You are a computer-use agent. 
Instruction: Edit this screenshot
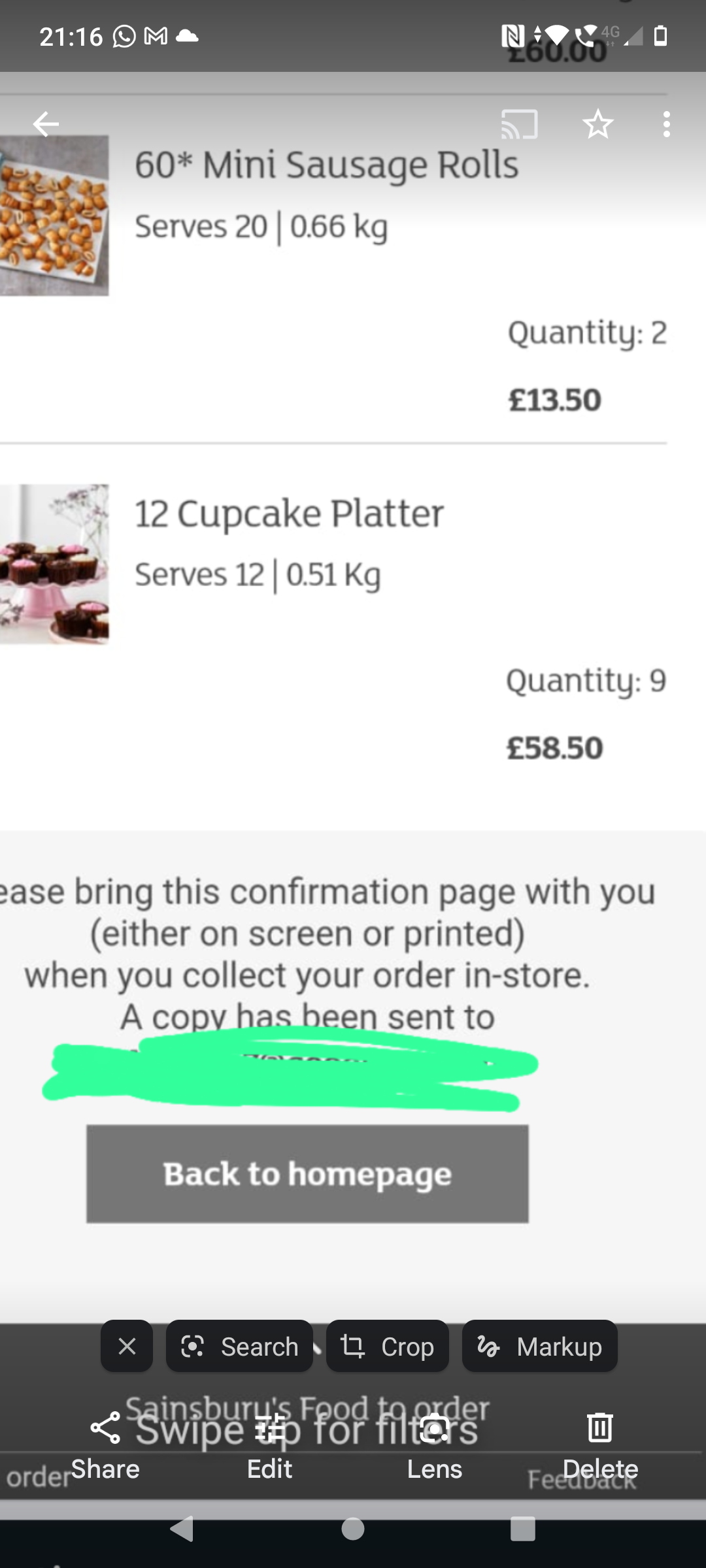coord(269,1445)
